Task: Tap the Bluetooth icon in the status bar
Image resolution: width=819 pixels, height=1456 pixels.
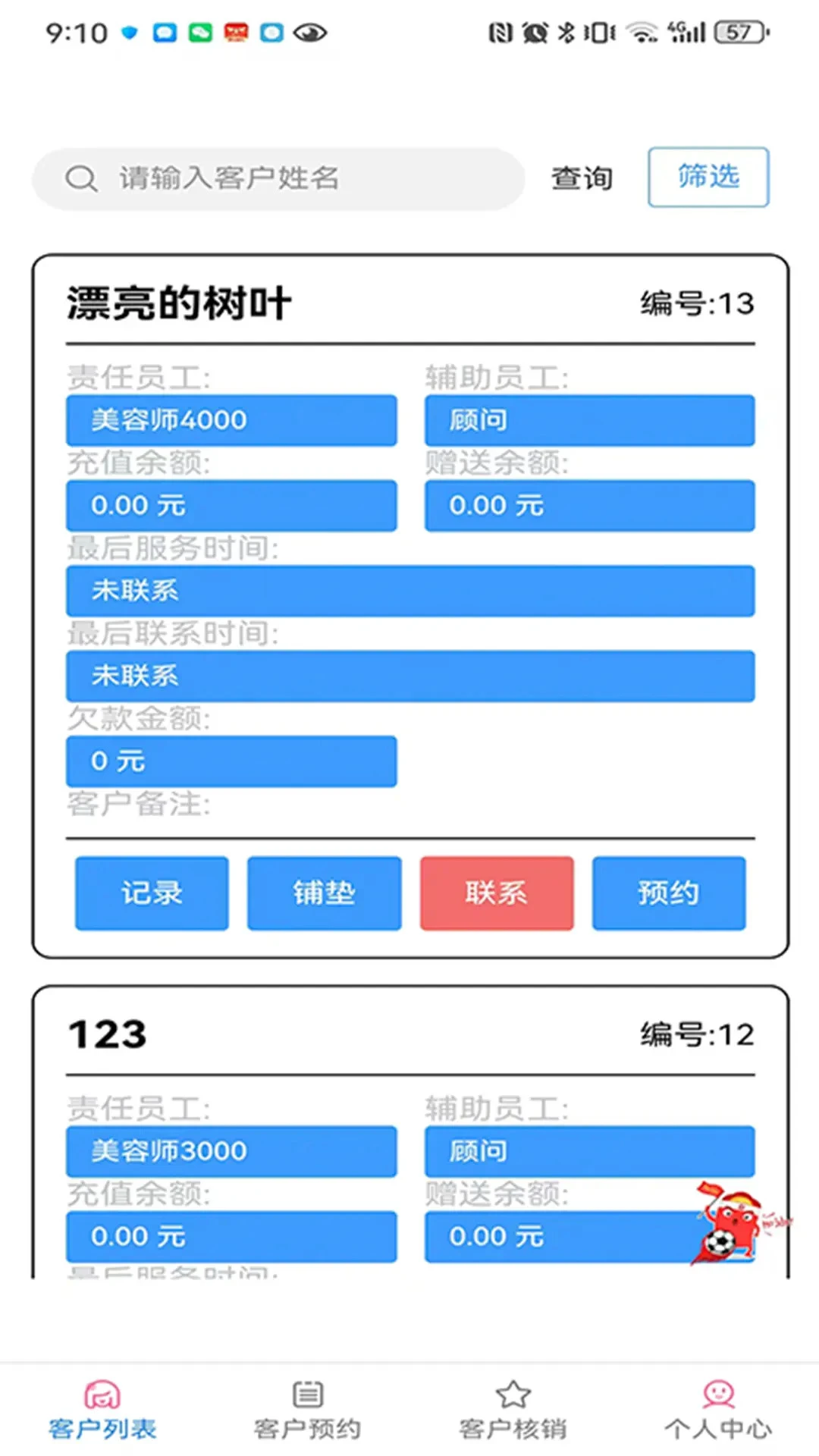Action: click(x=567, y=33)
